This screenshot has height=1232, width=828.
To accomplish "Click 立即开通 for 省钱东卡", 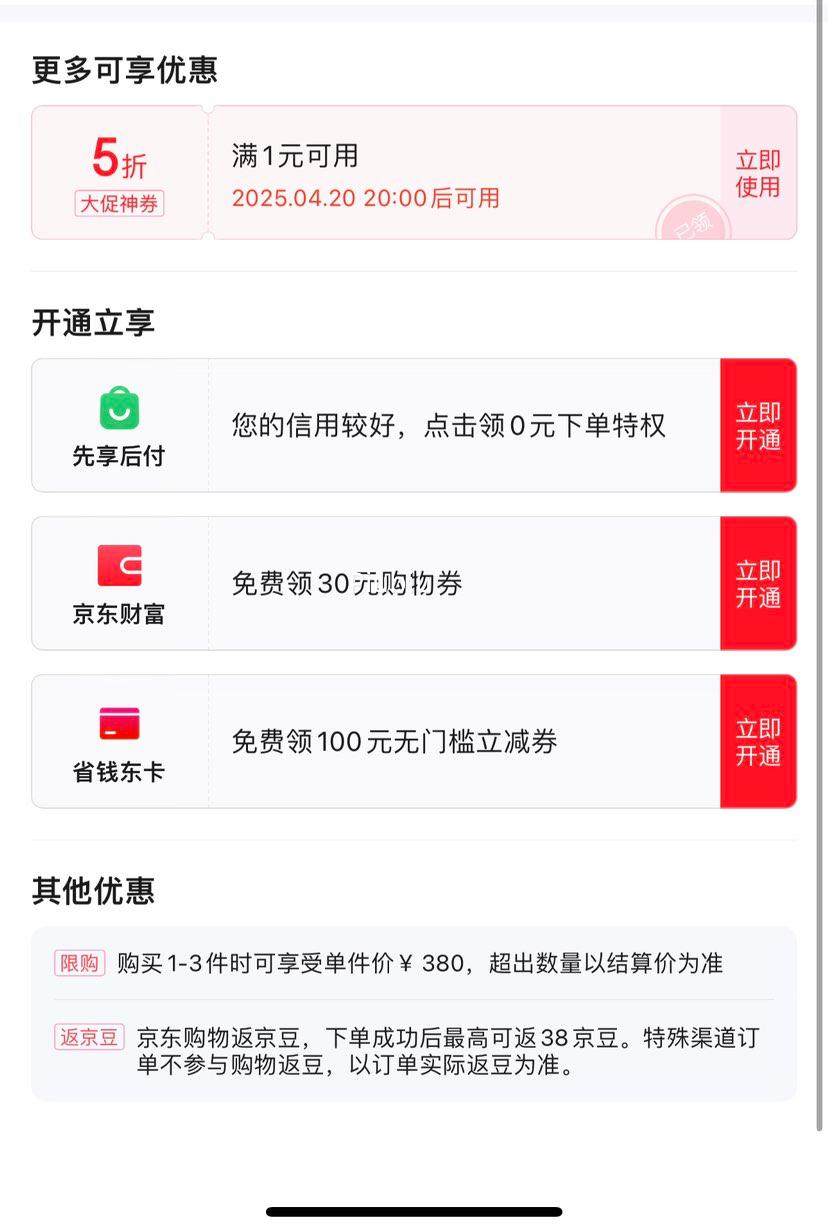I will [758, 741].
